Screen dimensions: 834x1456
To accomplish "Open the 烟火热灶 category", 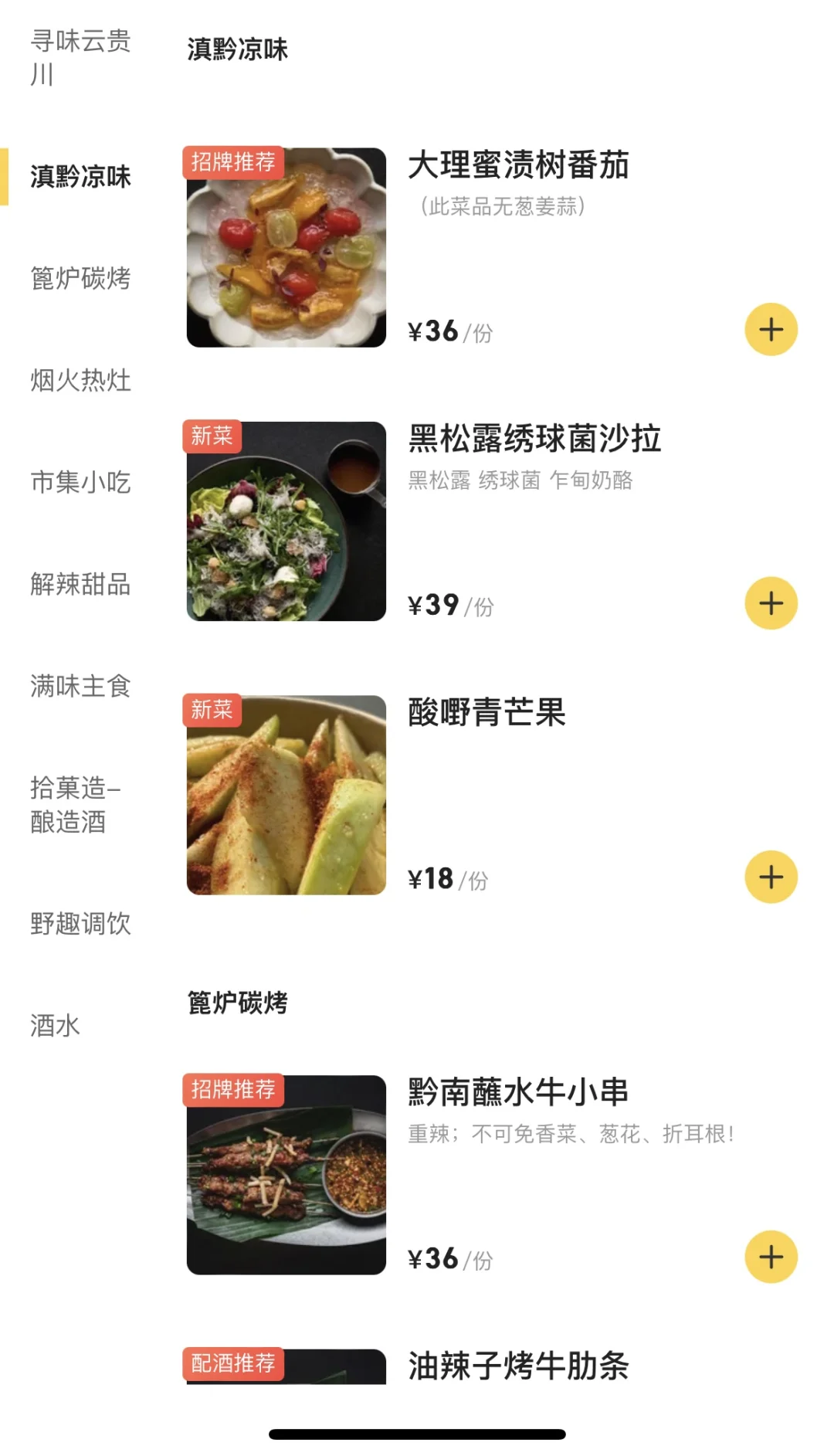I will coord(80,380).
